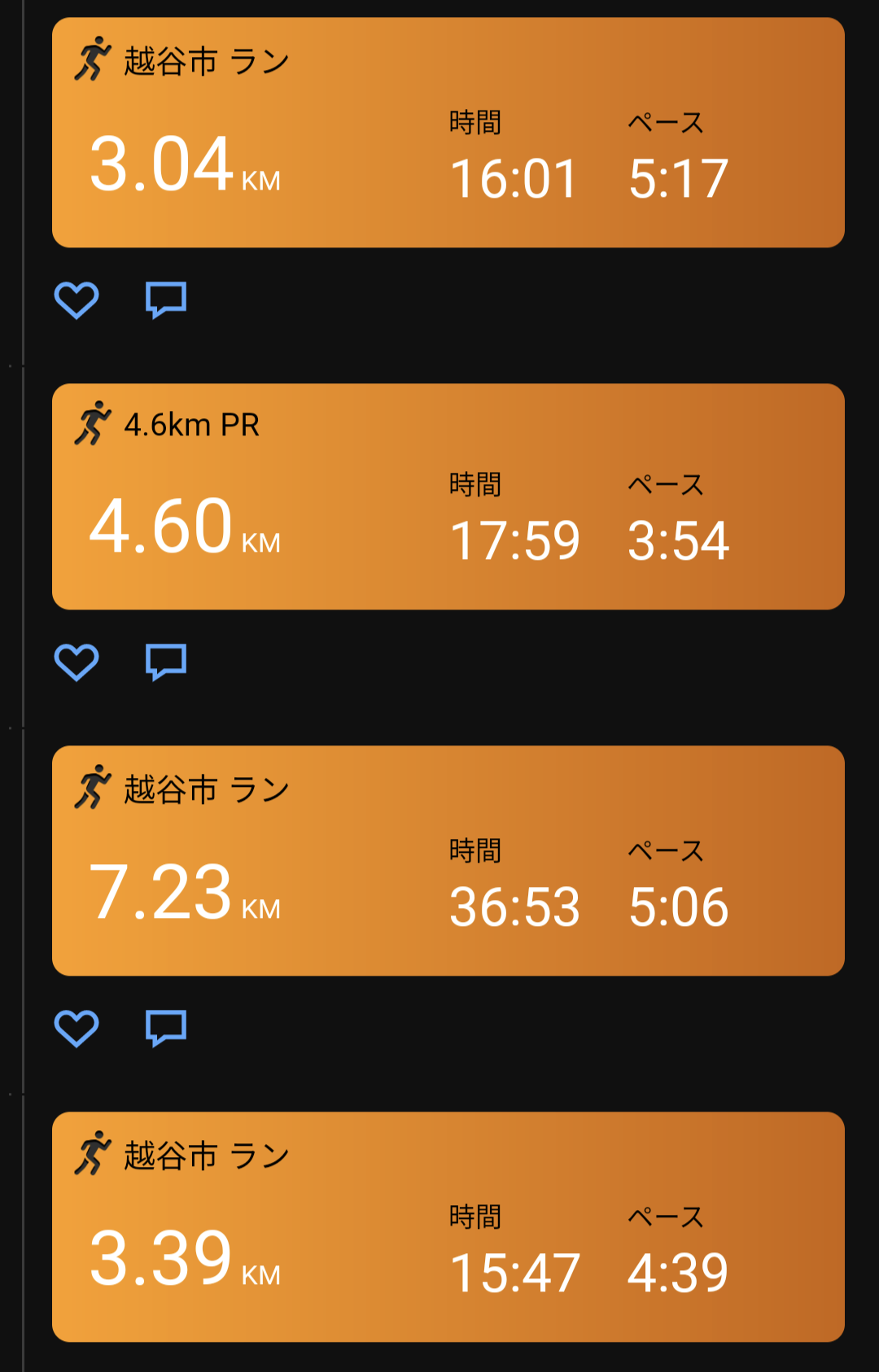This screenshot has width=879, height=1372.
Task: Open the 4.6km PR activity card
Action: click(448, 496)
